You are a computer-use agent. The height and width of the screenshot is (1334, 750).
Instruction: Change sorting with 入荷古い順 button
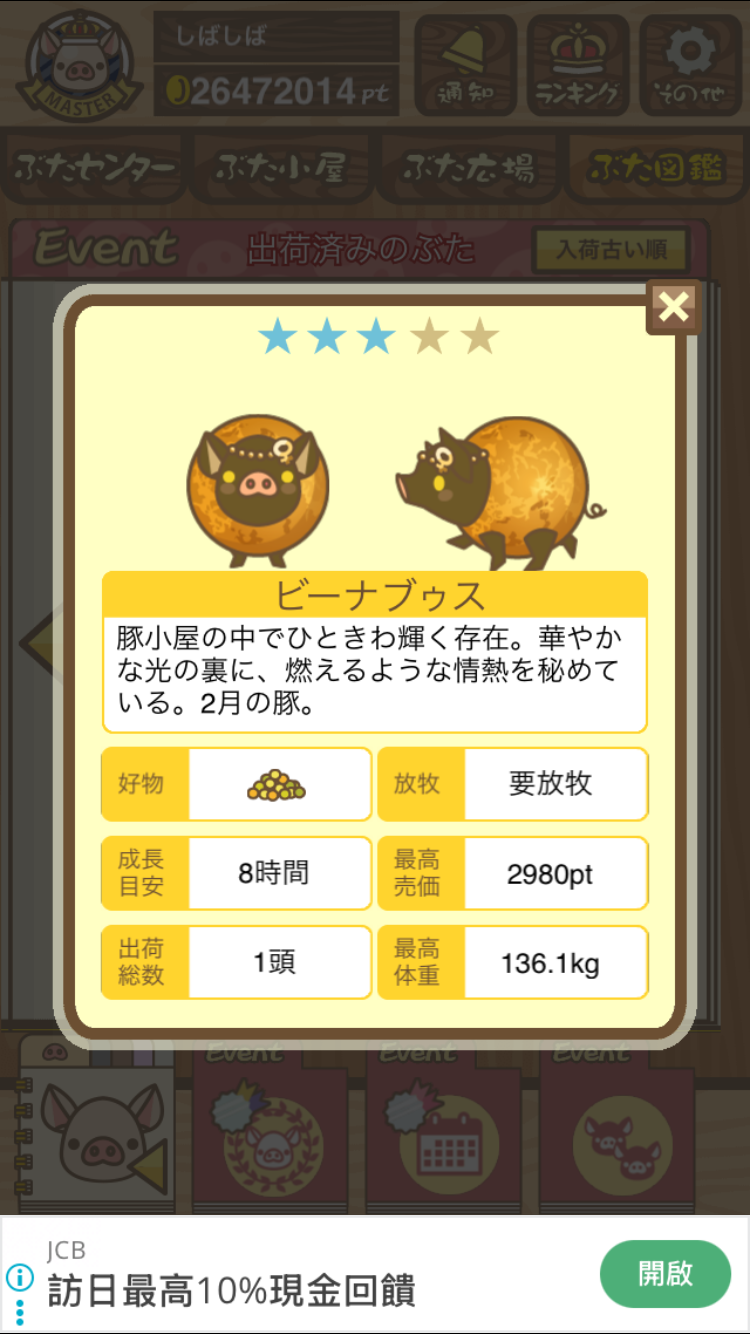[611, 249]
